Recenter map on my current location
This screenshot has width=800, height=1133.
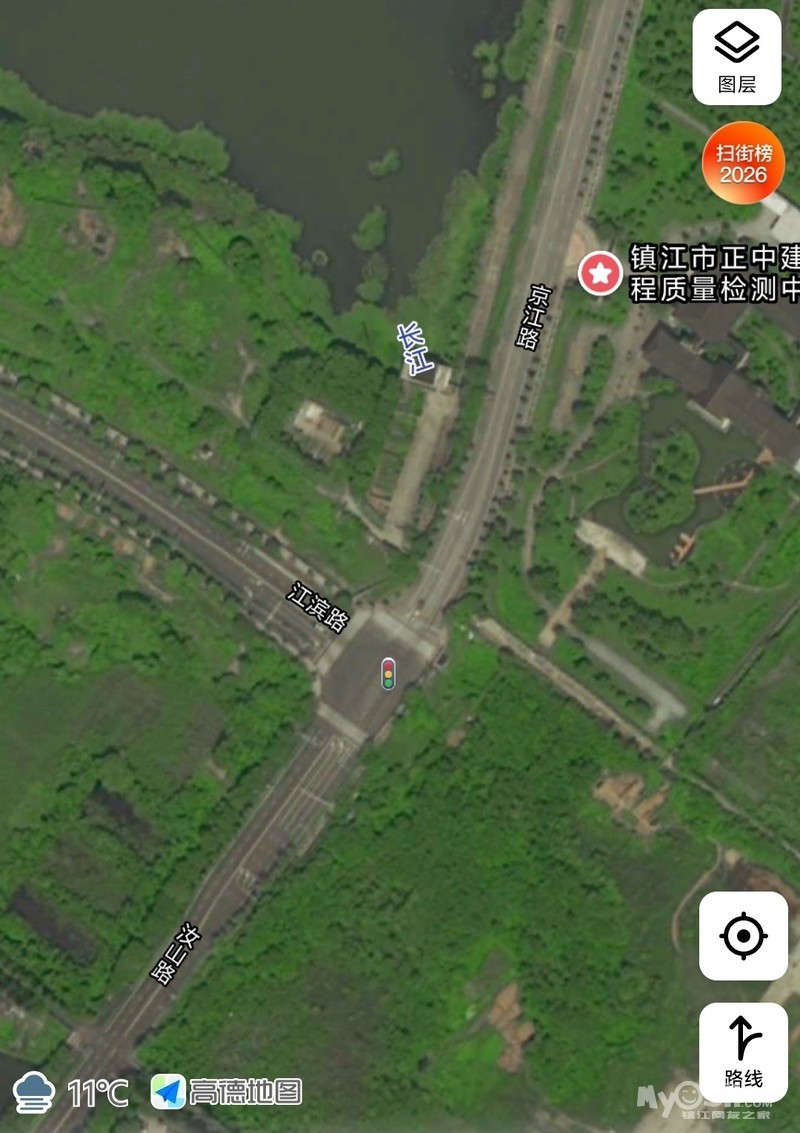pyautogui.click(x=743, y=936)
